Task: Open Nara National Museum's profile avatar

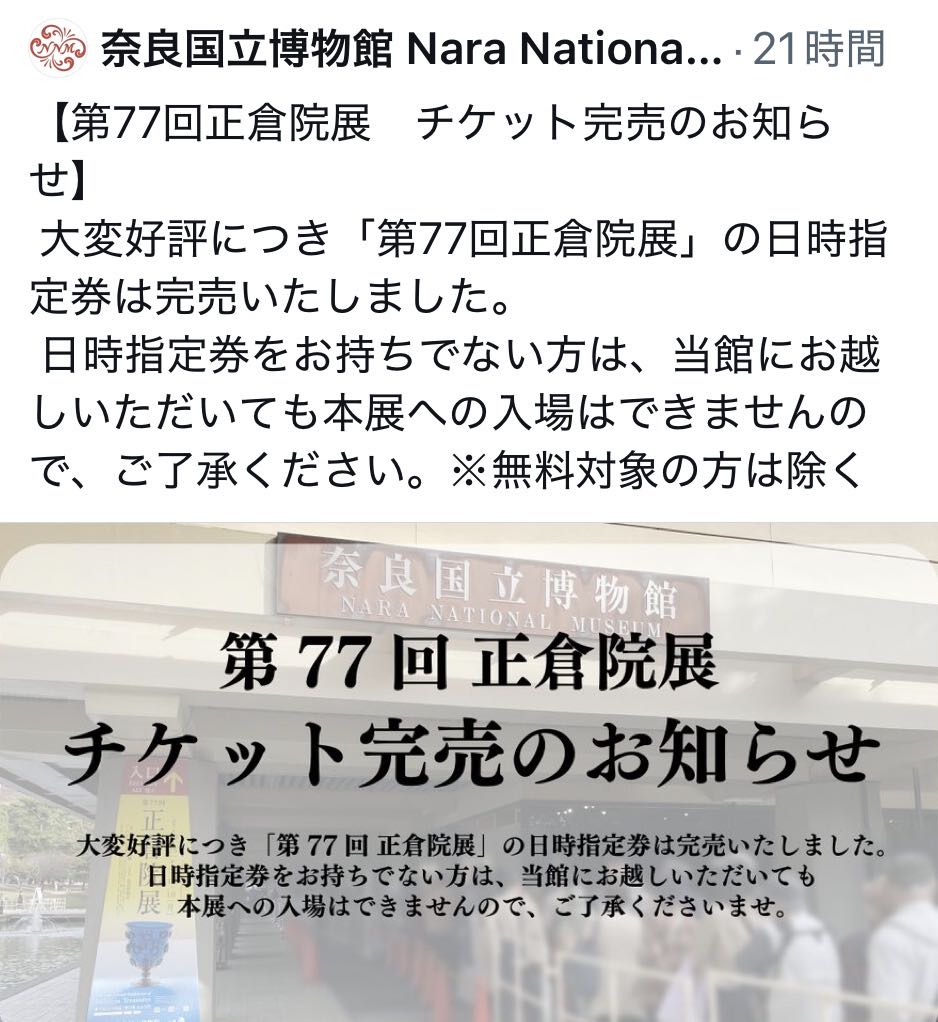Action: [x=57, y=47]
